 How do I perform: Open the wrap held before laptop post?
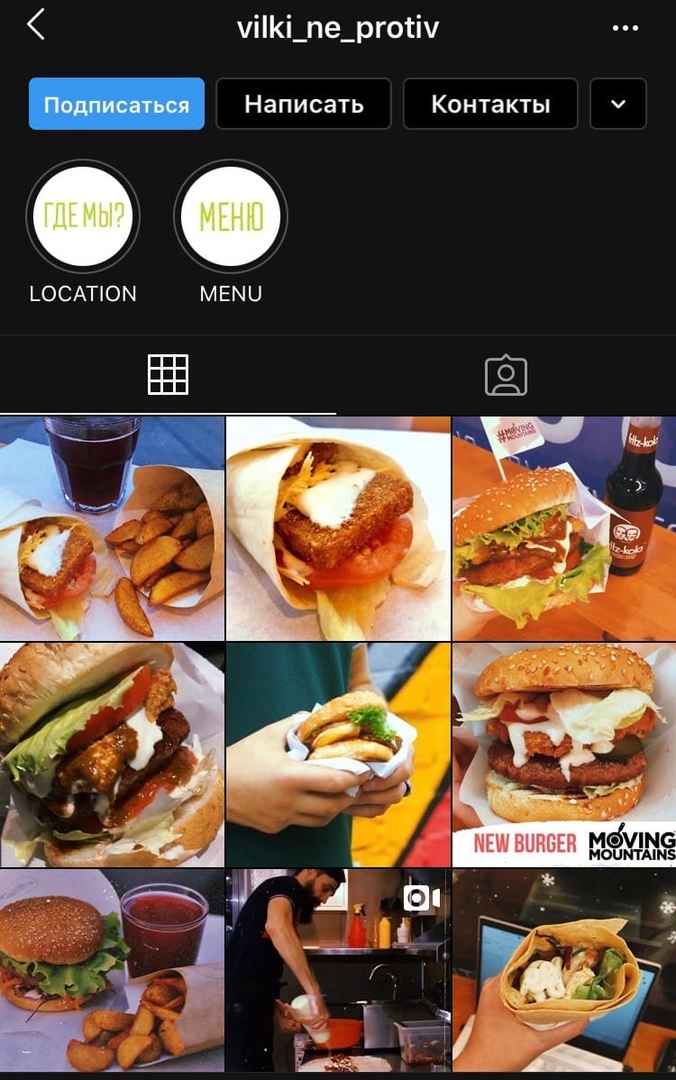click(564, 970)
